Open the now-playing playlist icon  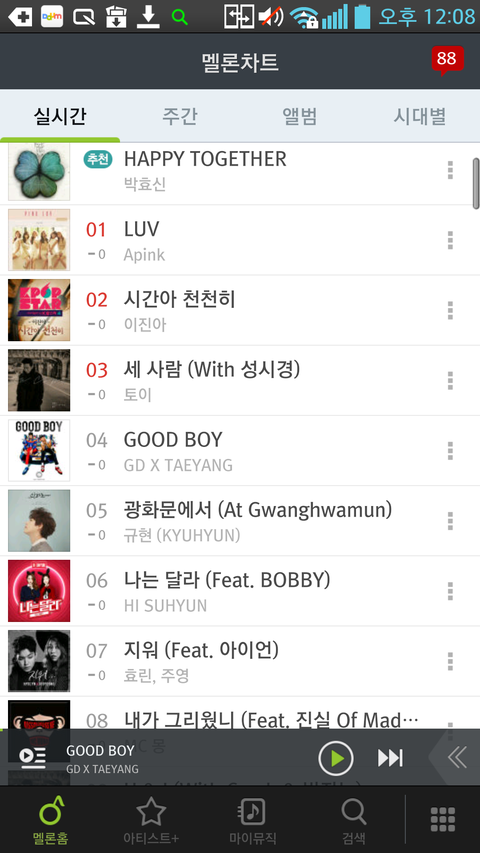tap(33, 757)
